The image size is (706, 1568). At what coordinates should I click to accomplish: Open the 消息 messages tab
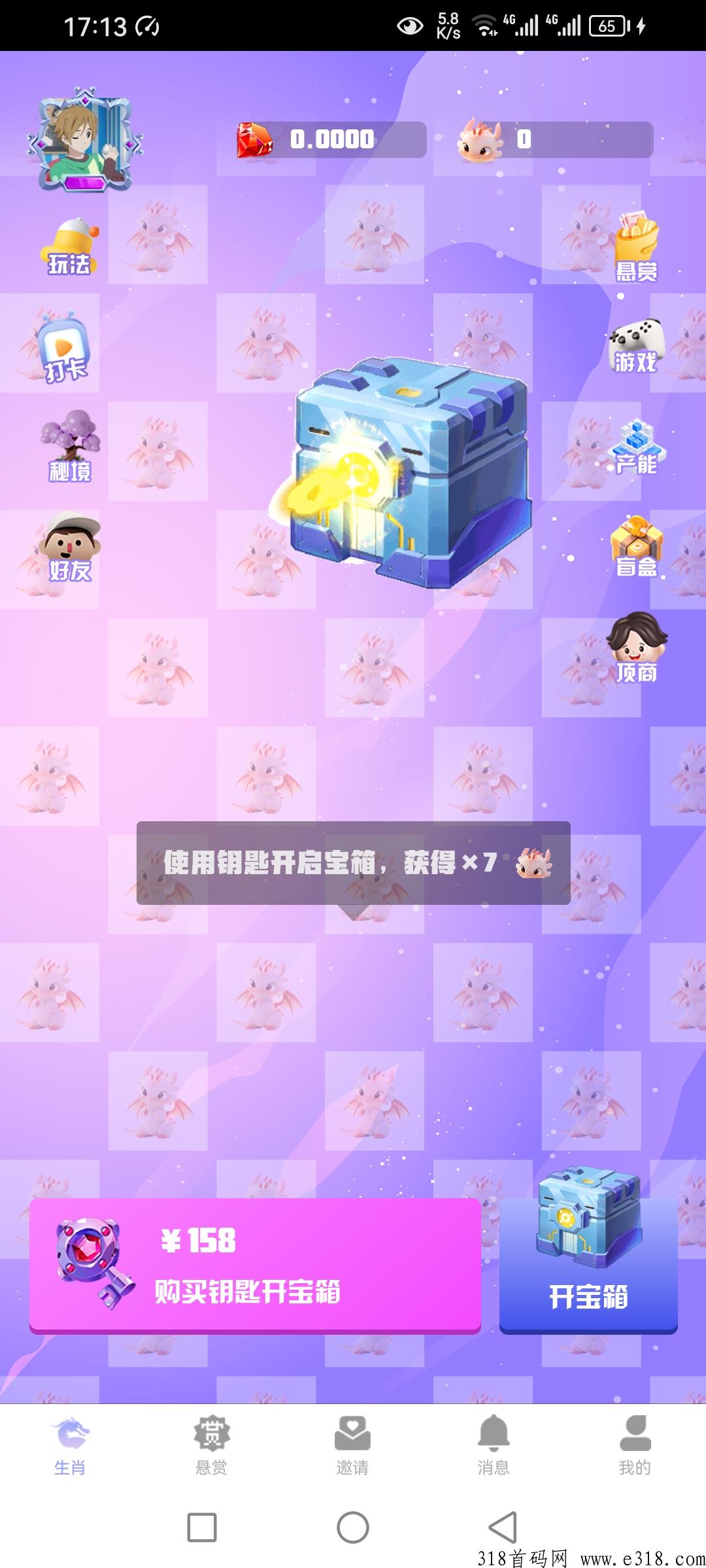tap(494, 1446)
